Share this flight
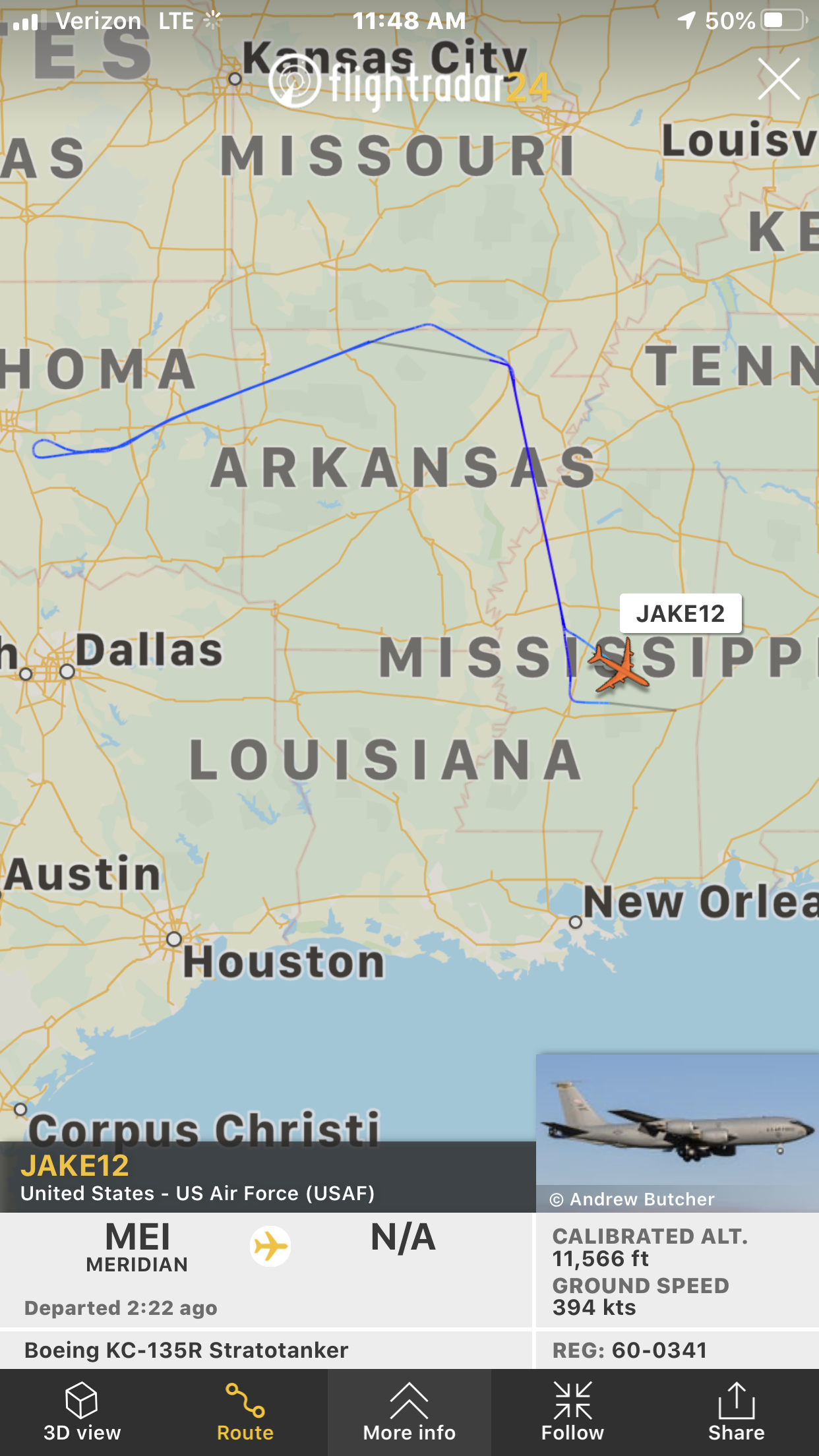The height and width of the screenshot is (1456, 819). coord(737,1412)
